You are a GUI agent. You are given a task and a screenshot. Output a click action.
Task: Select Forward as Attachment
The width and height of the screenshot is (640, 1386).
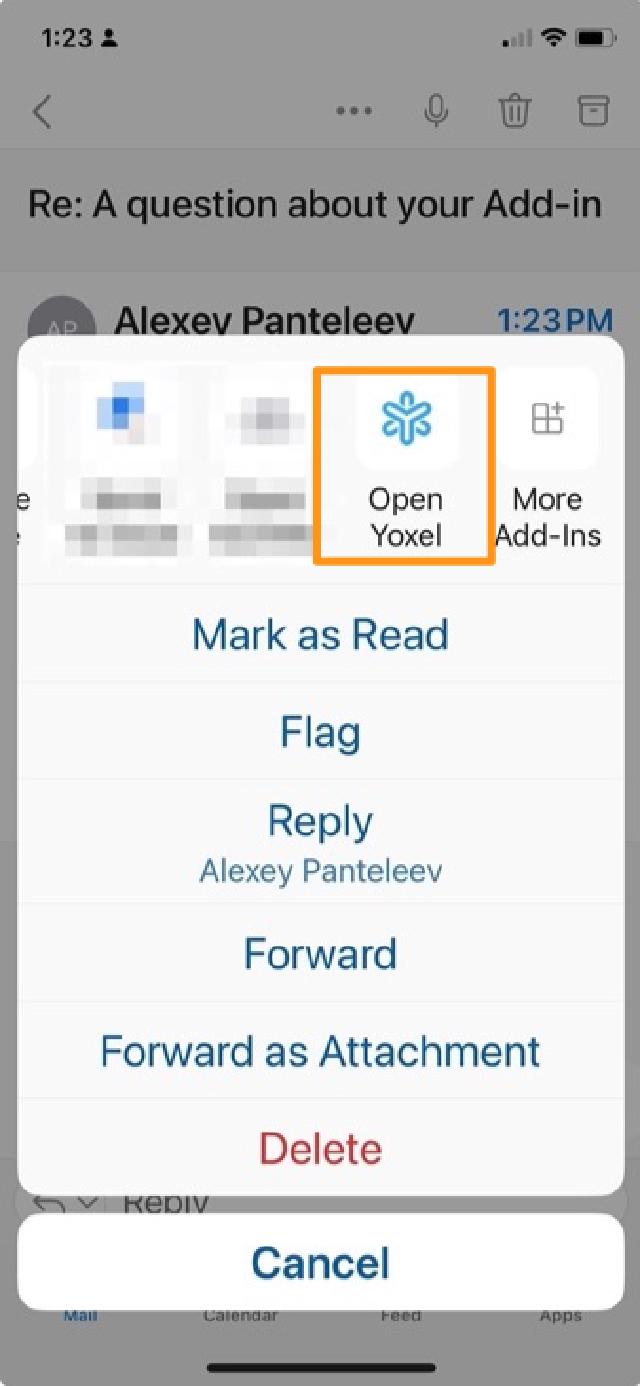pyautogui.click(x=320, y=1050)
